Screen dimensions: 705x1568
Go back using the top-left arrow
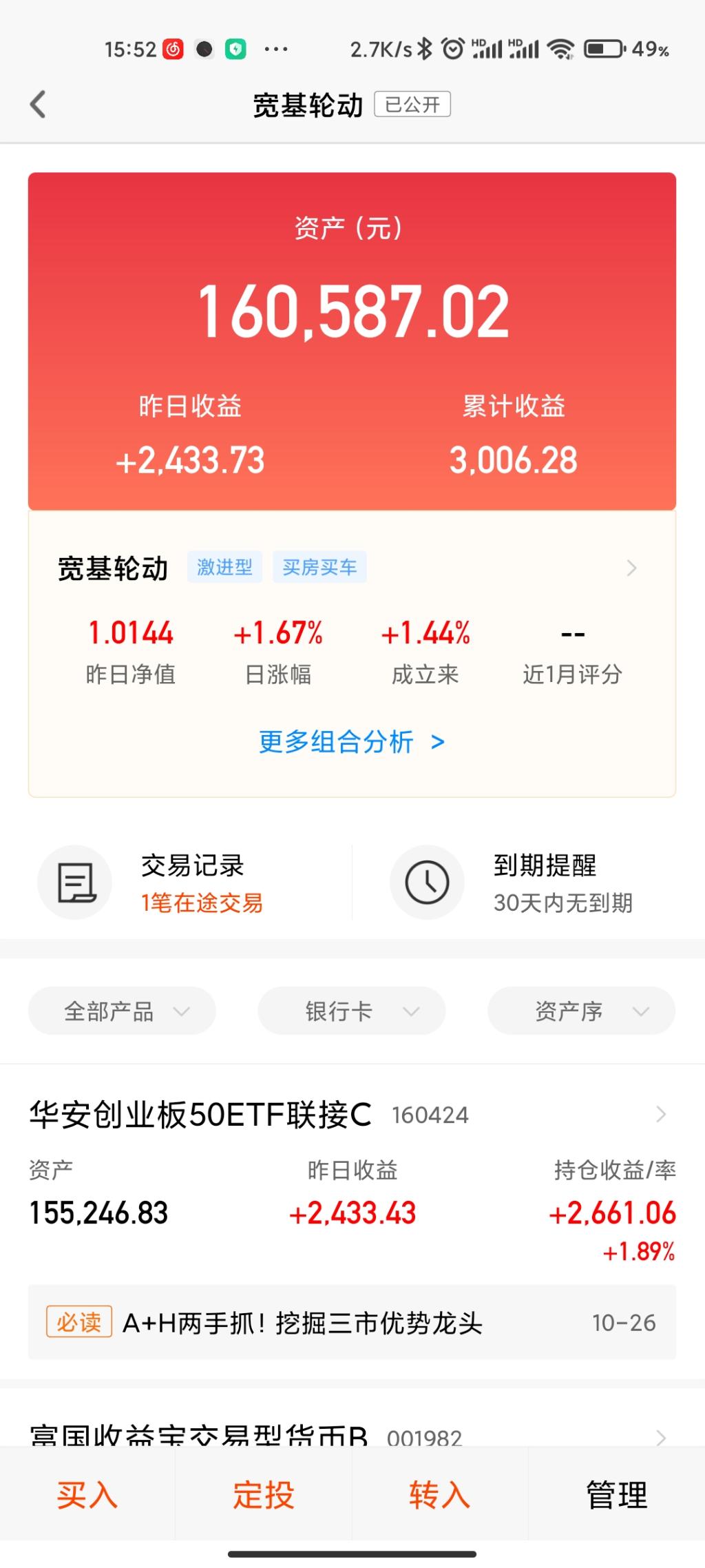click(39, 105)
